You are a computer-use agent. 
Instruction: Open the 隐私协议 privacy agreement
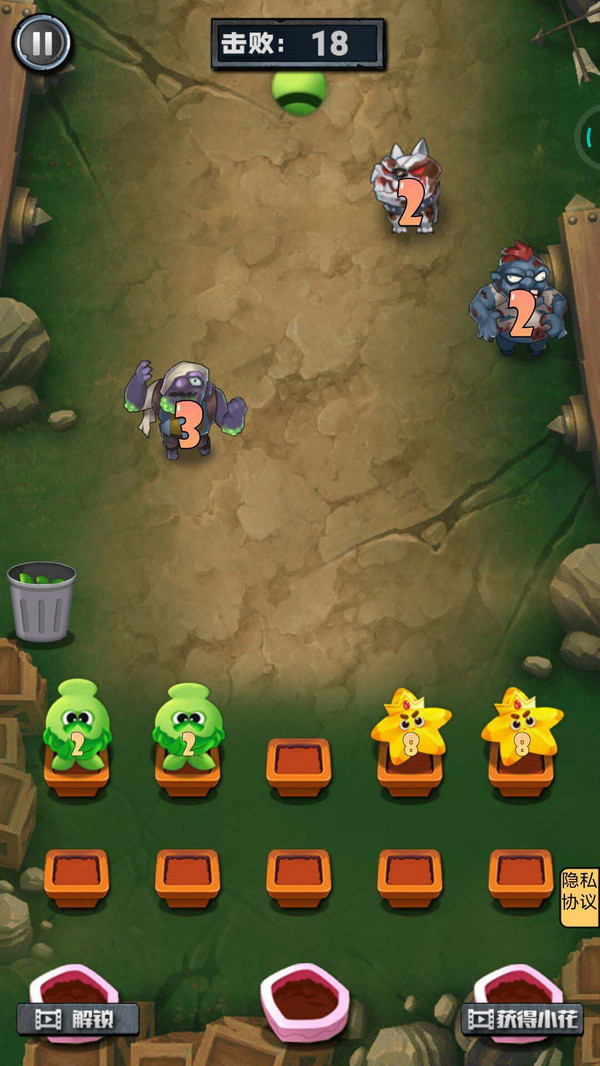579,897
